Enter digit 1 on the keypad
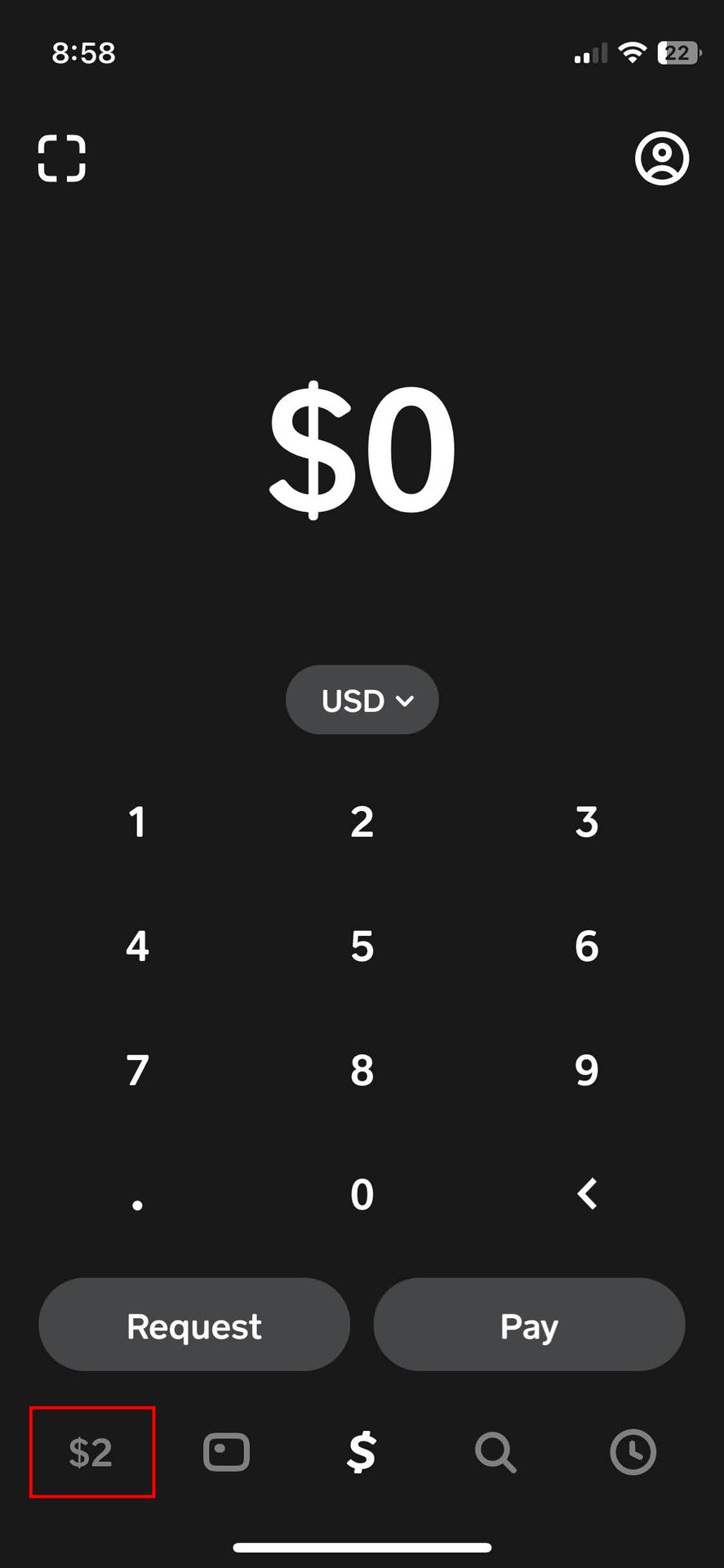 click(x=137, y=822)
